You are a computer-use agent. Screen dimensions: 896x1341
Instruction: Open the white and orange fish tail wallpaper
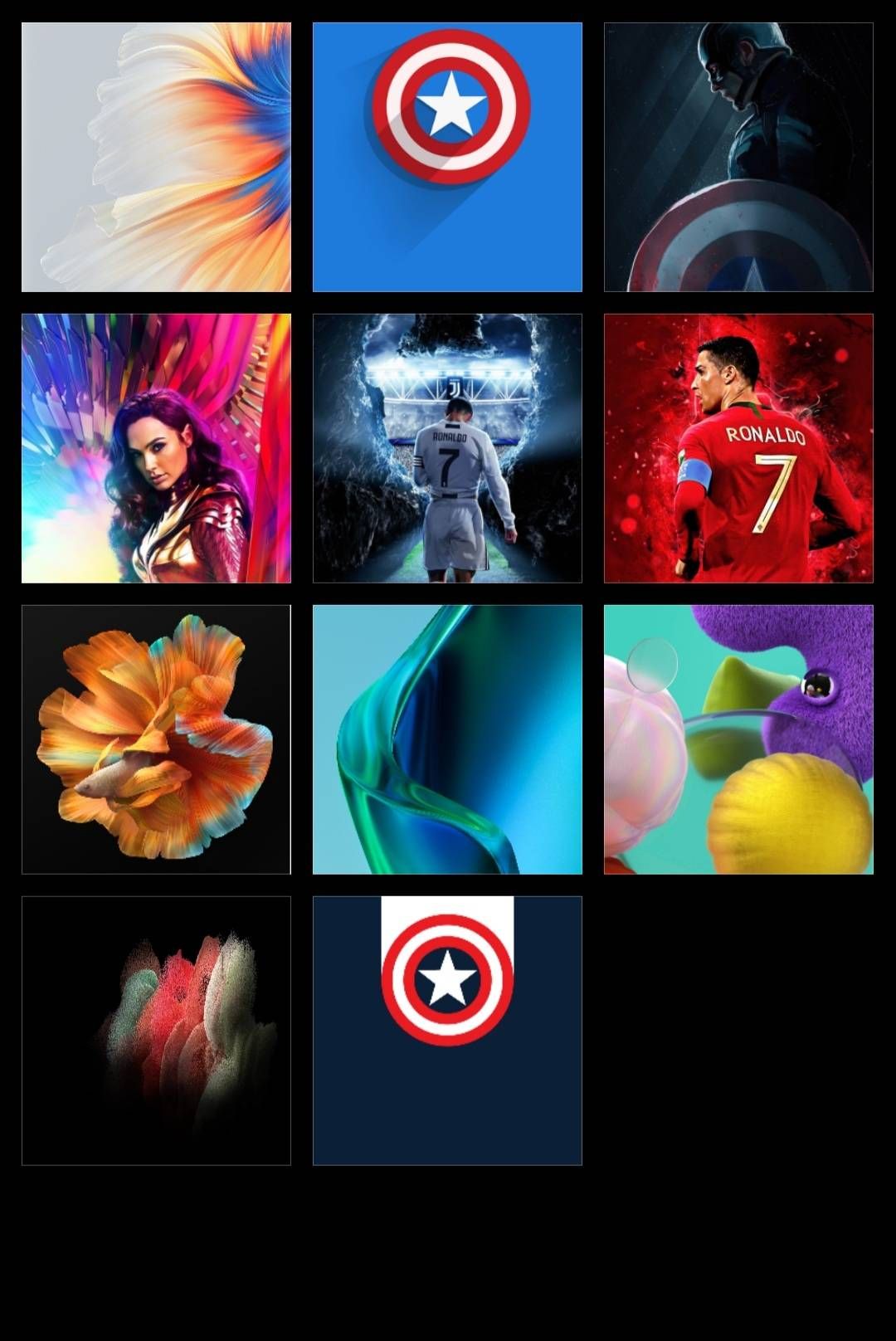[x=156, y=157]
